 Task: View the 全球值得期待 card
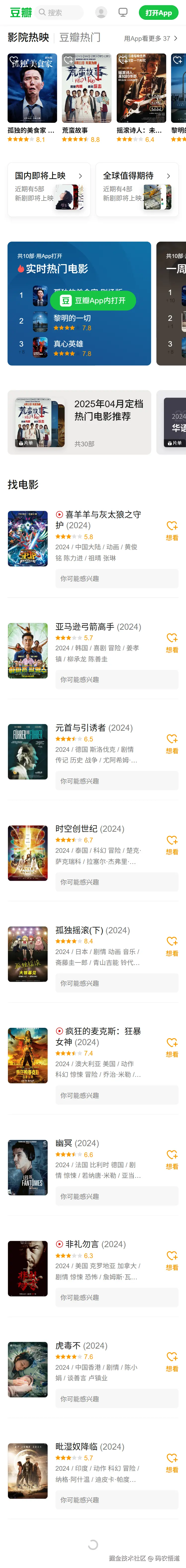coord(137,189)
